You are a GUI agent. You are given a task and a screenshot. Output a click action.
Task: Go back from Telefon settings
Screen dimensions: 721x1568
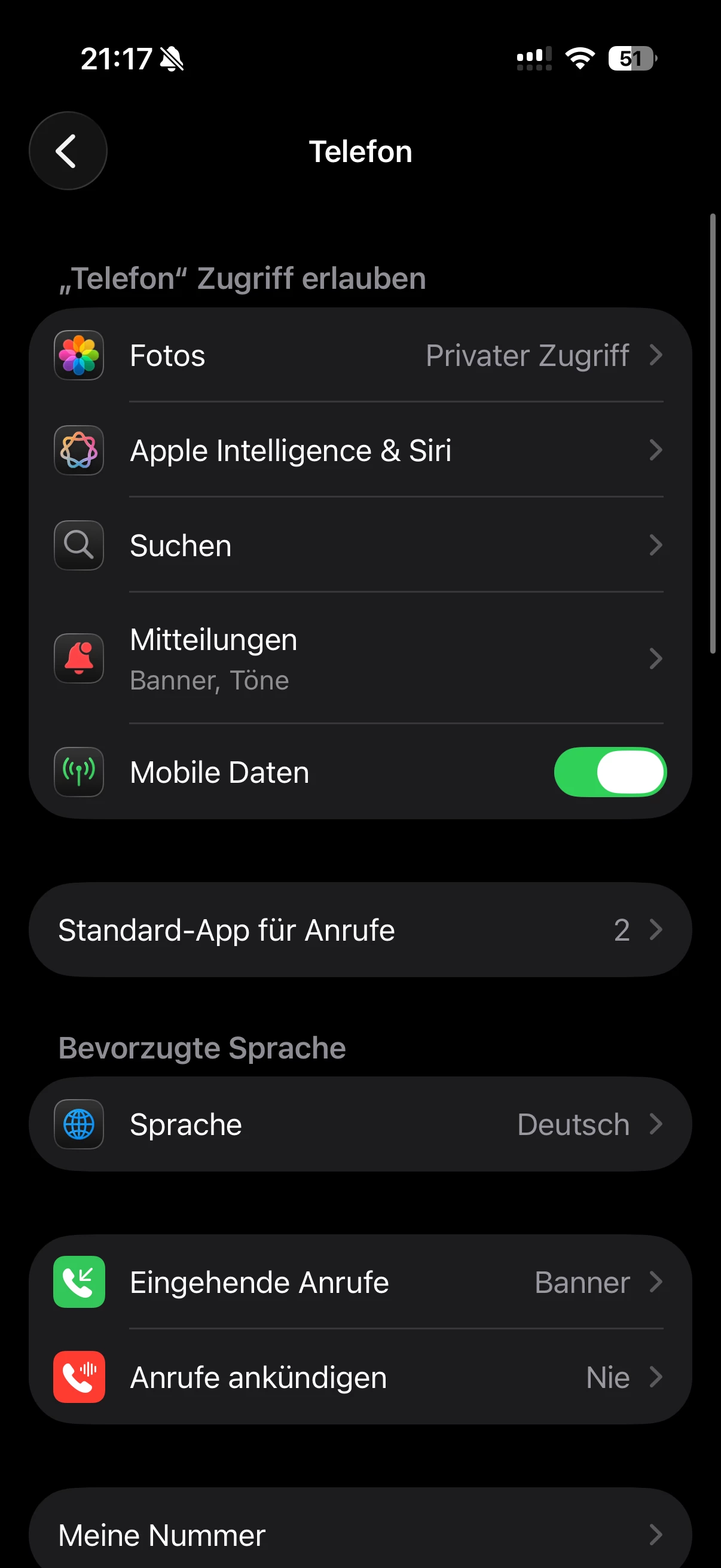pyautogui.click(x=68, y=151)
